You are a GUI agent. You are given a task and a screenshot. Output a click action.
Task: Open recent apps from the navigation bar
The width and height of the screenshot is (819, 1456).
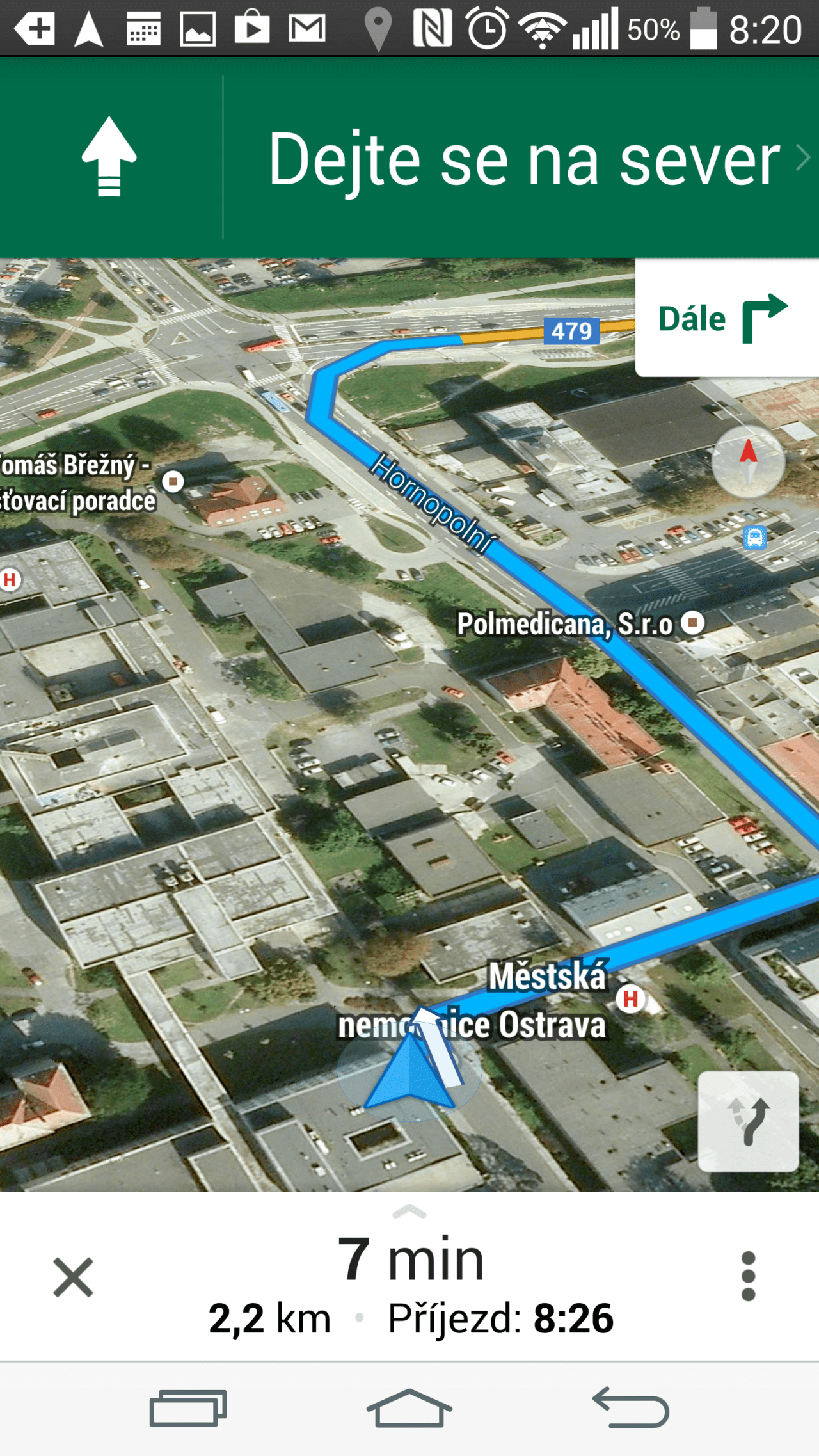coord(188,1408)
